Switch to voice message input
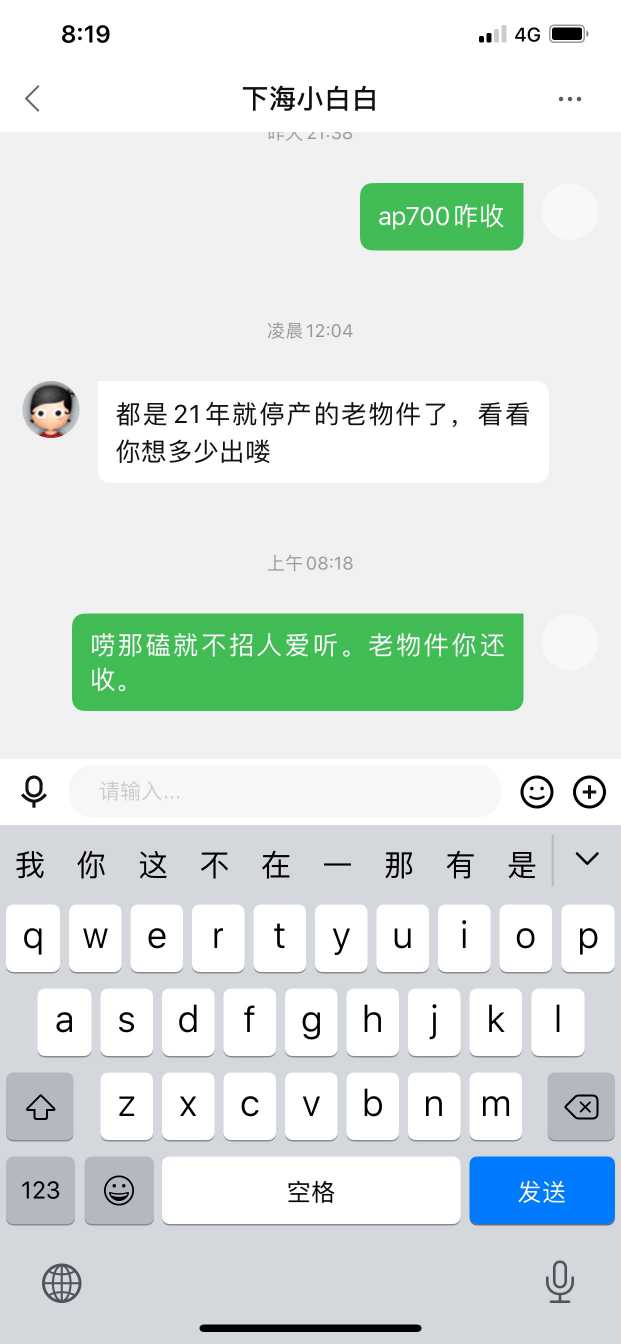 click(34, 792)
